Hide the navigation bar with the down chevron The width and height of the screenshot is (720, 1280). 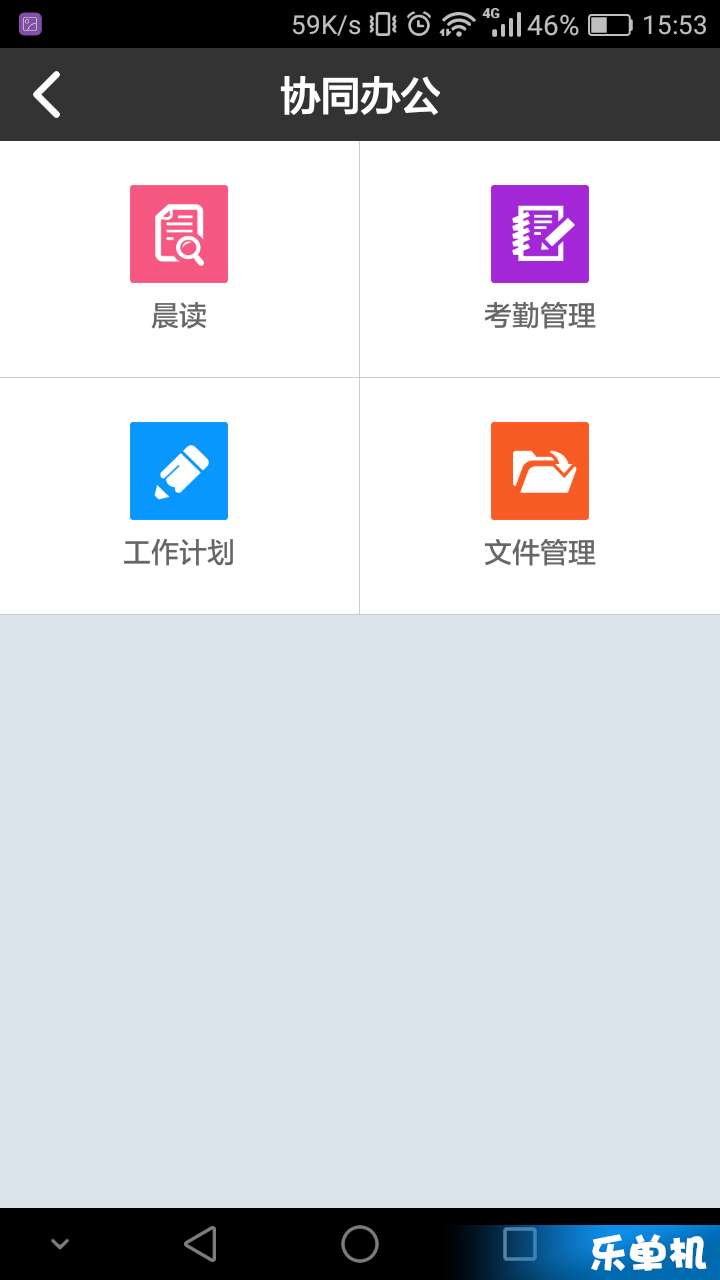(60, 1245)
